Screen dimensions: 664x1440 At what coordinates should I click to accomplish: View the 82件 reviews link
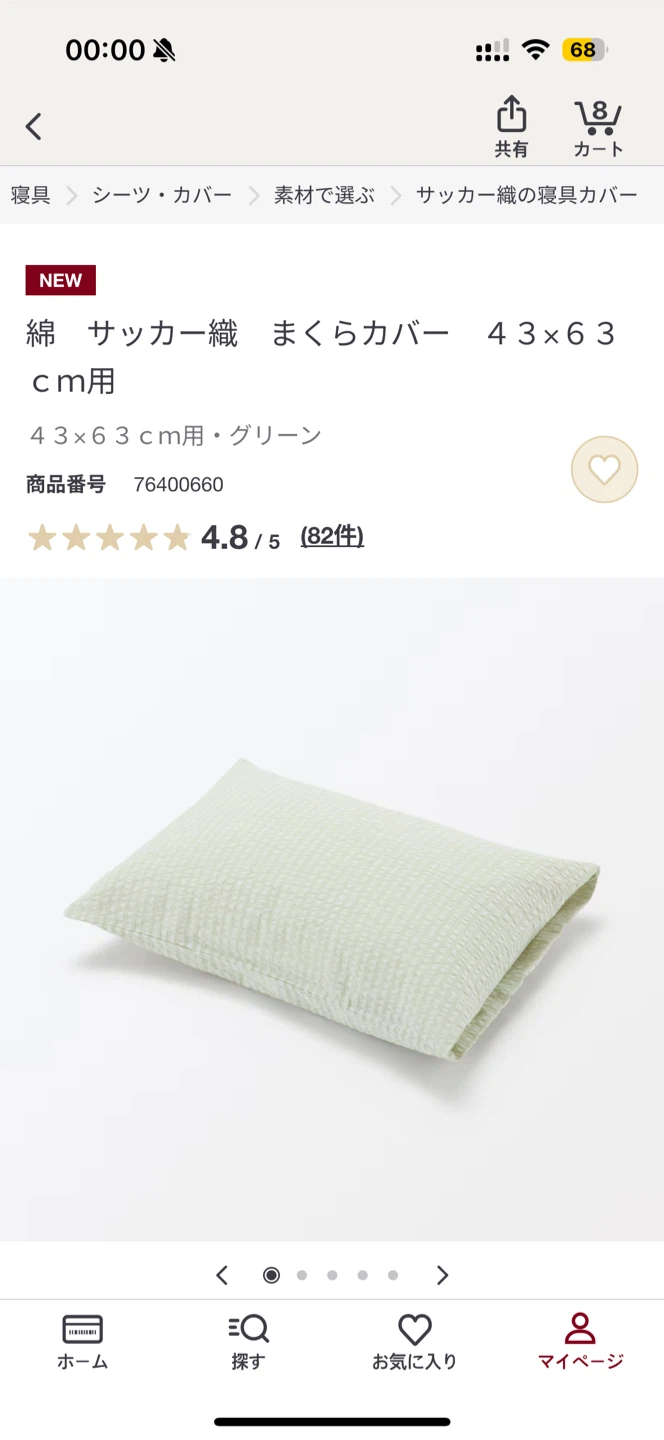(x=332, y=537)
